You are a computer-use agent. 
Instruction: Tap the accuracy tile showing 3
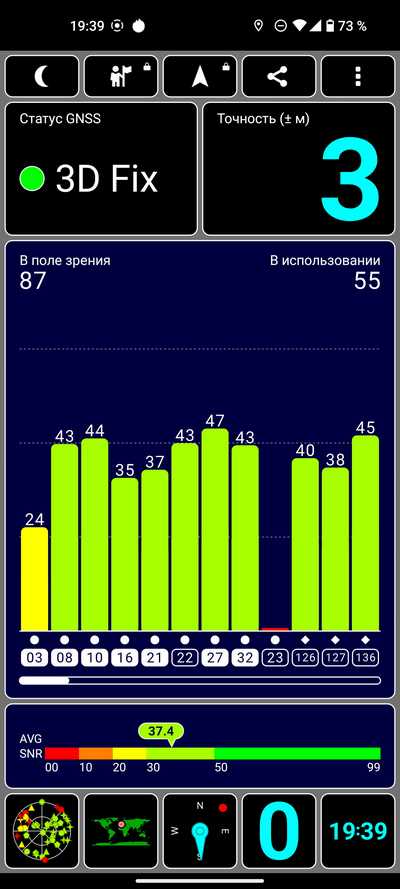click(x=299, y=168)
